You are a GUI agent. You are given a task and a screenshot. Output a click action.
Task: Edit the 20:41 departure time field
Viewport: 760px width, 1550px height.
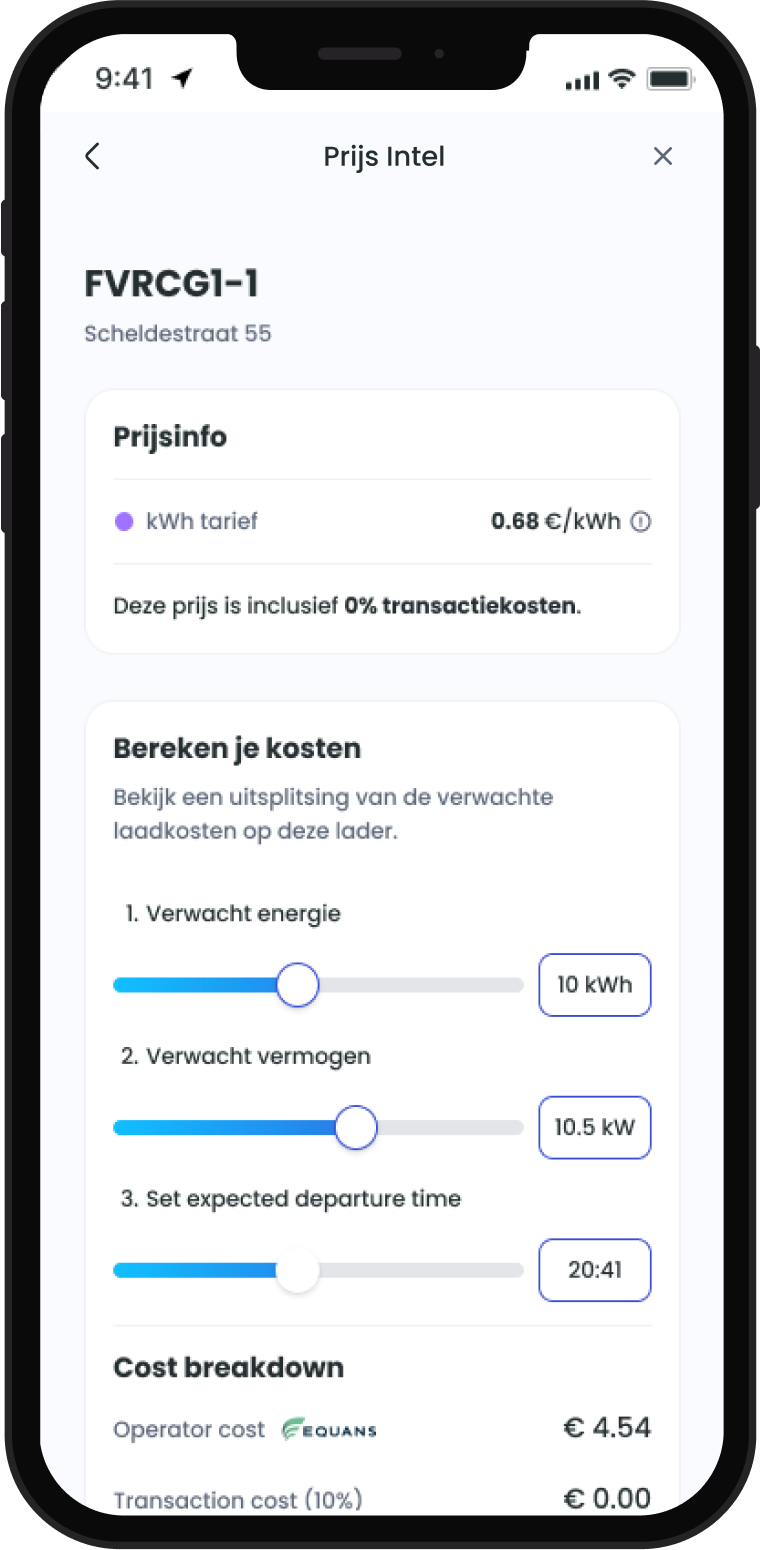point(594,1270)
